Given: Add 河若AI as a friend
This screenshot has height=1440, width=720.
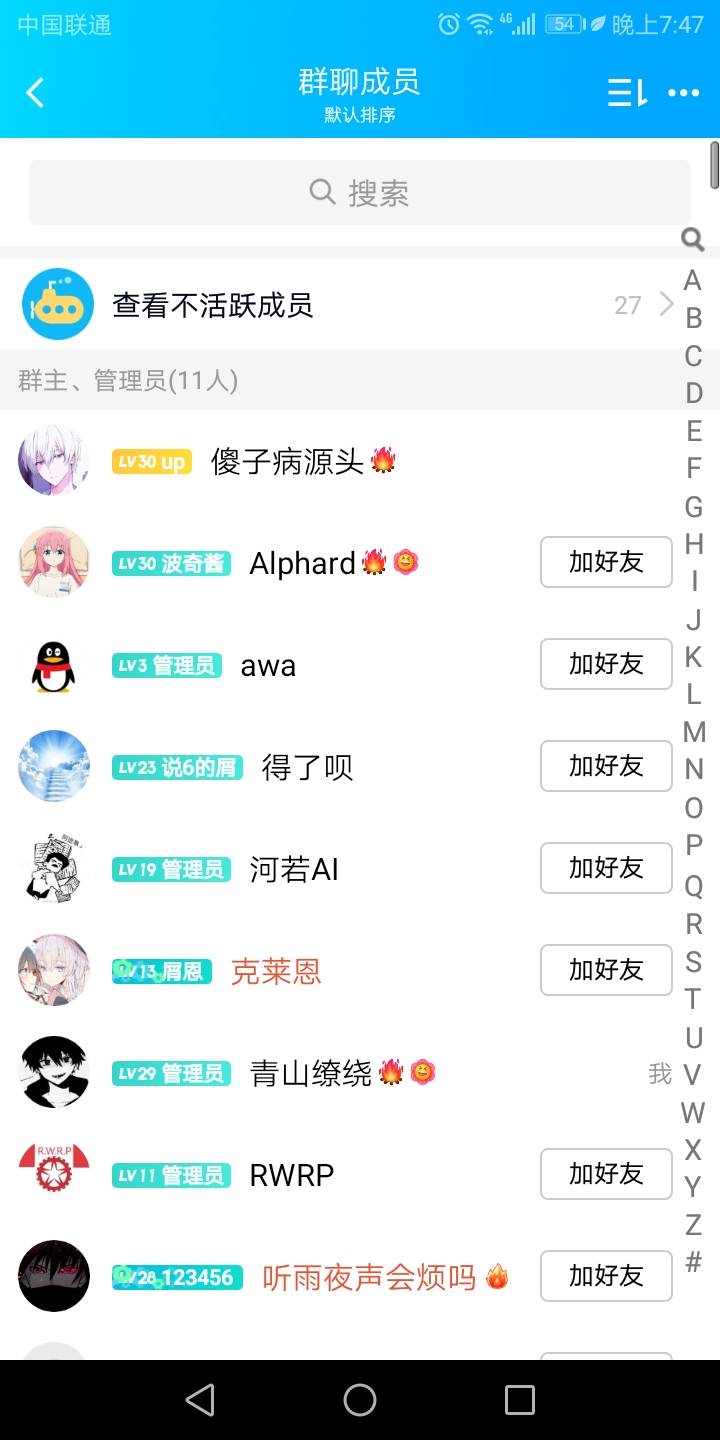Looking at the screenshot, I should tap(606, 868).
